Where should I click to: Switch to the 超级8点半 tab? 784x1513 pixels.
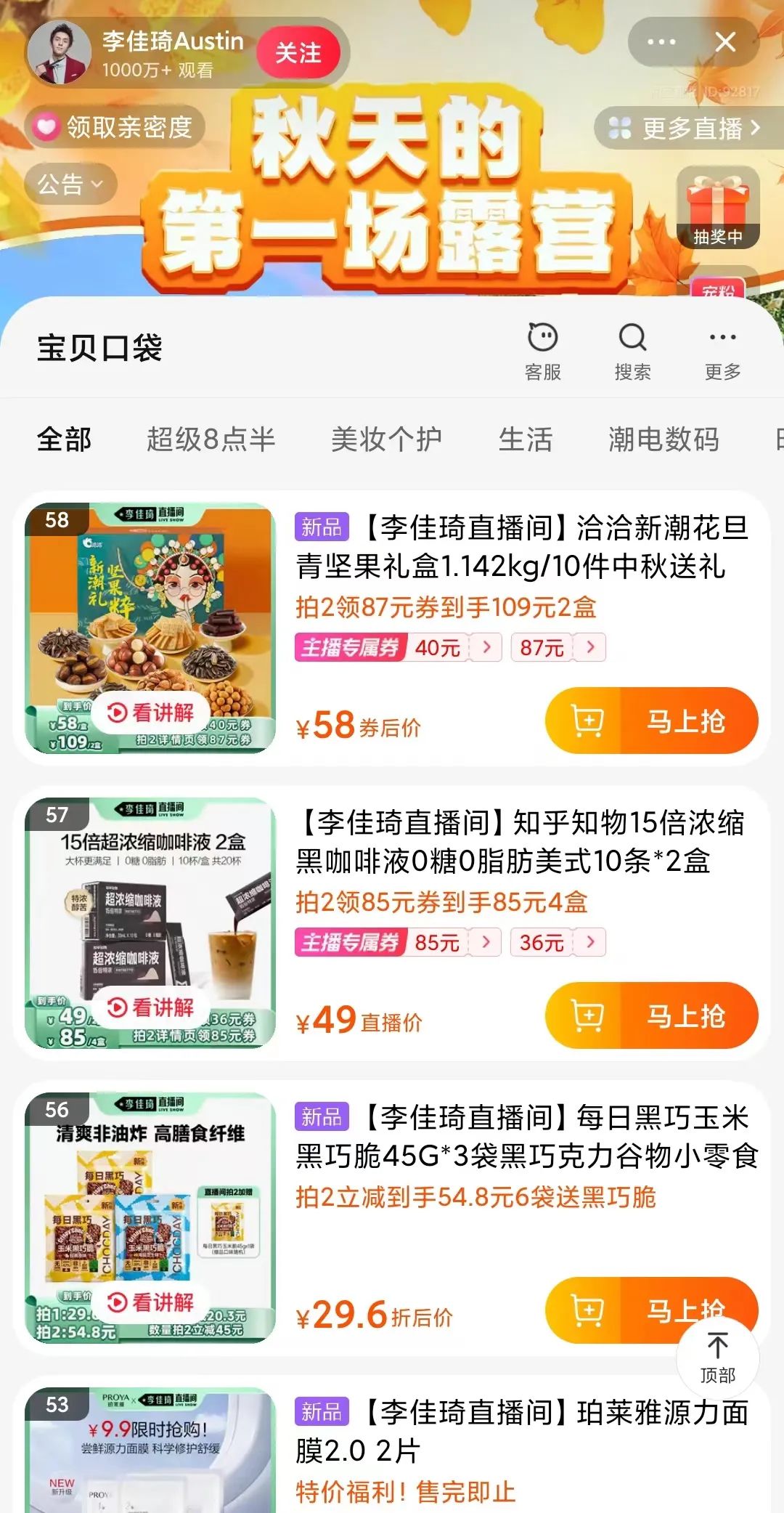tap(211, 439)
